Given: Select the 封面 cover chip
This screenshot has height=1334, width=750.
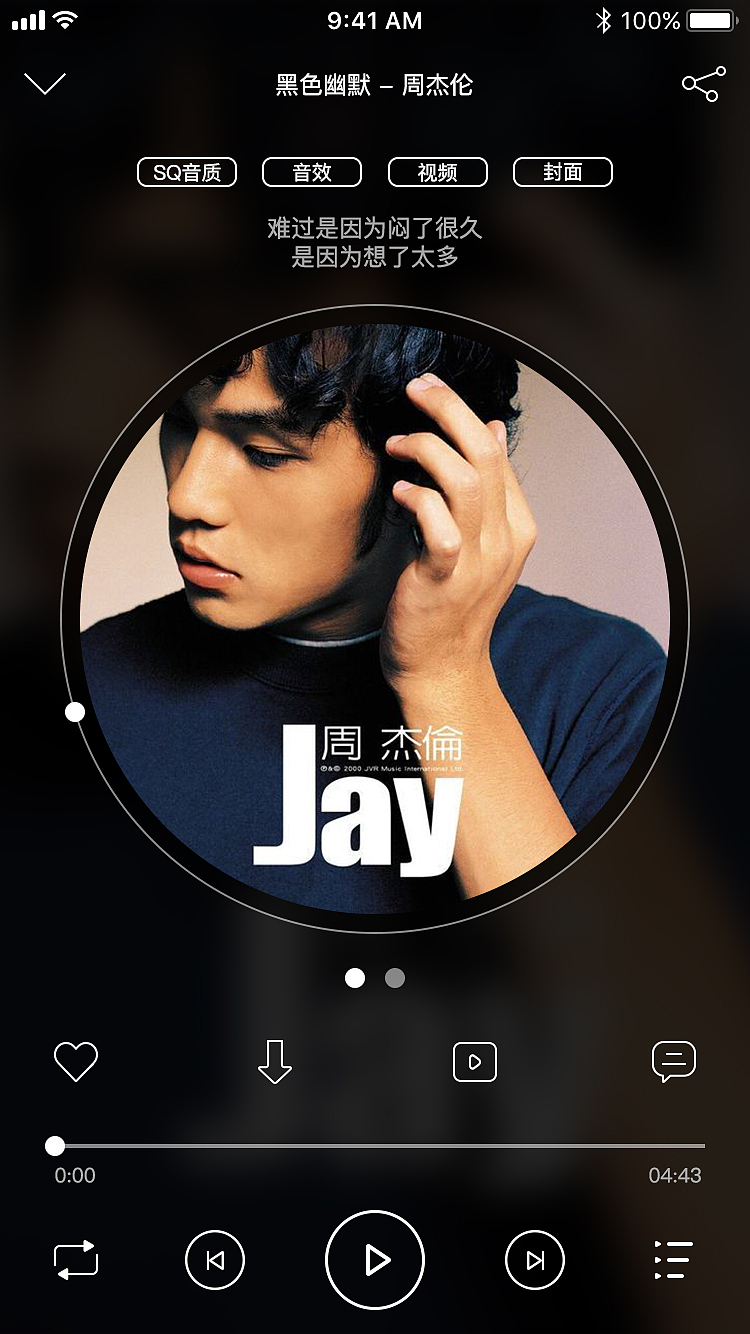Looking at the screenshot, I should (562, 172).
